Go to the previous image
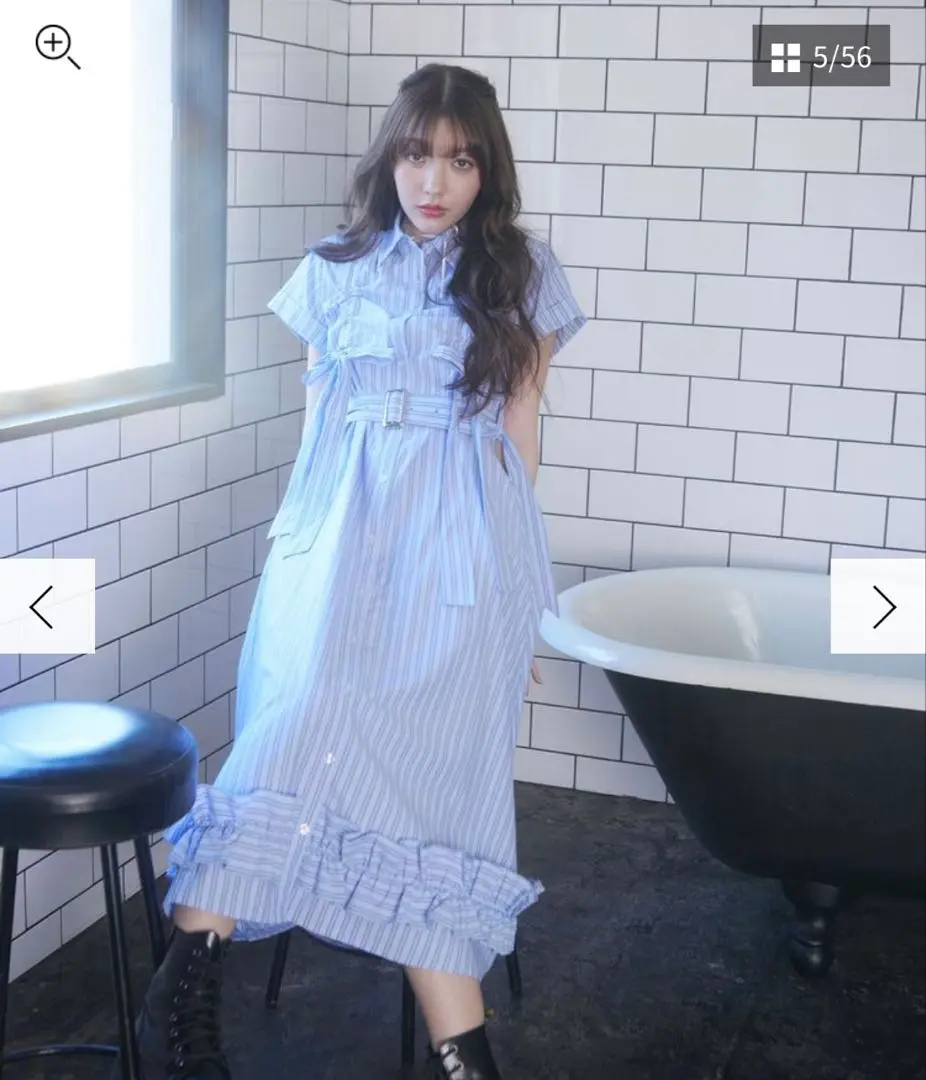This screenshot has height=1080, width=926. click(x=42, y=607)
